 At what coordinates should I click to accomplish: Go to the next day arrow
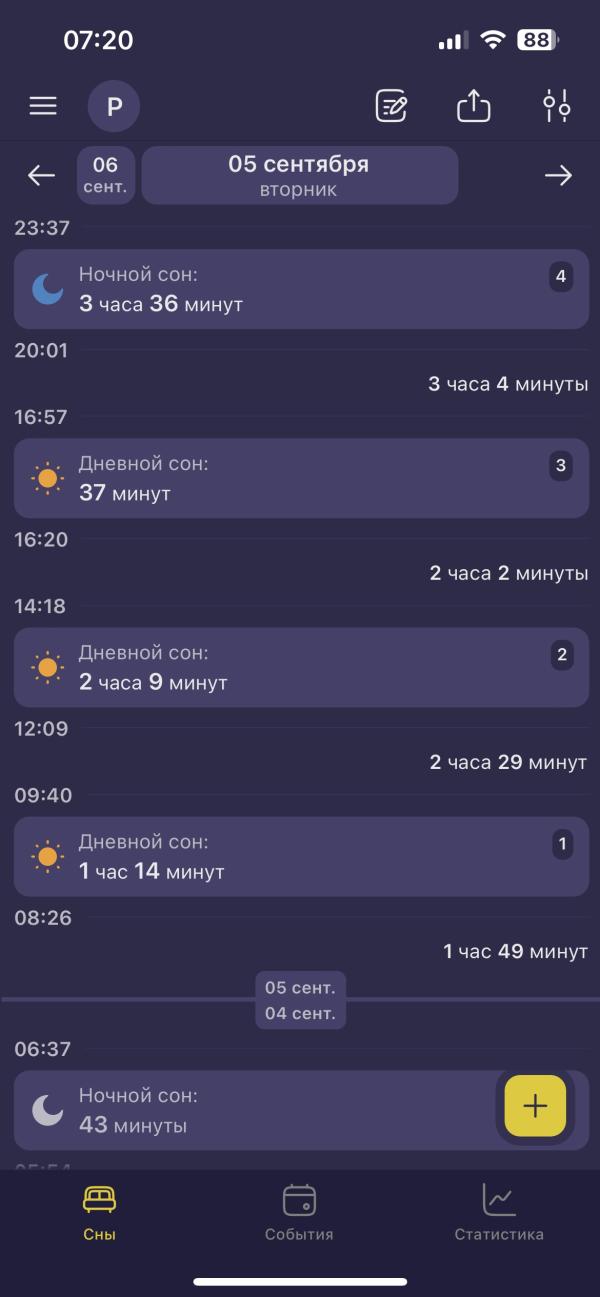tap(558, 176)
